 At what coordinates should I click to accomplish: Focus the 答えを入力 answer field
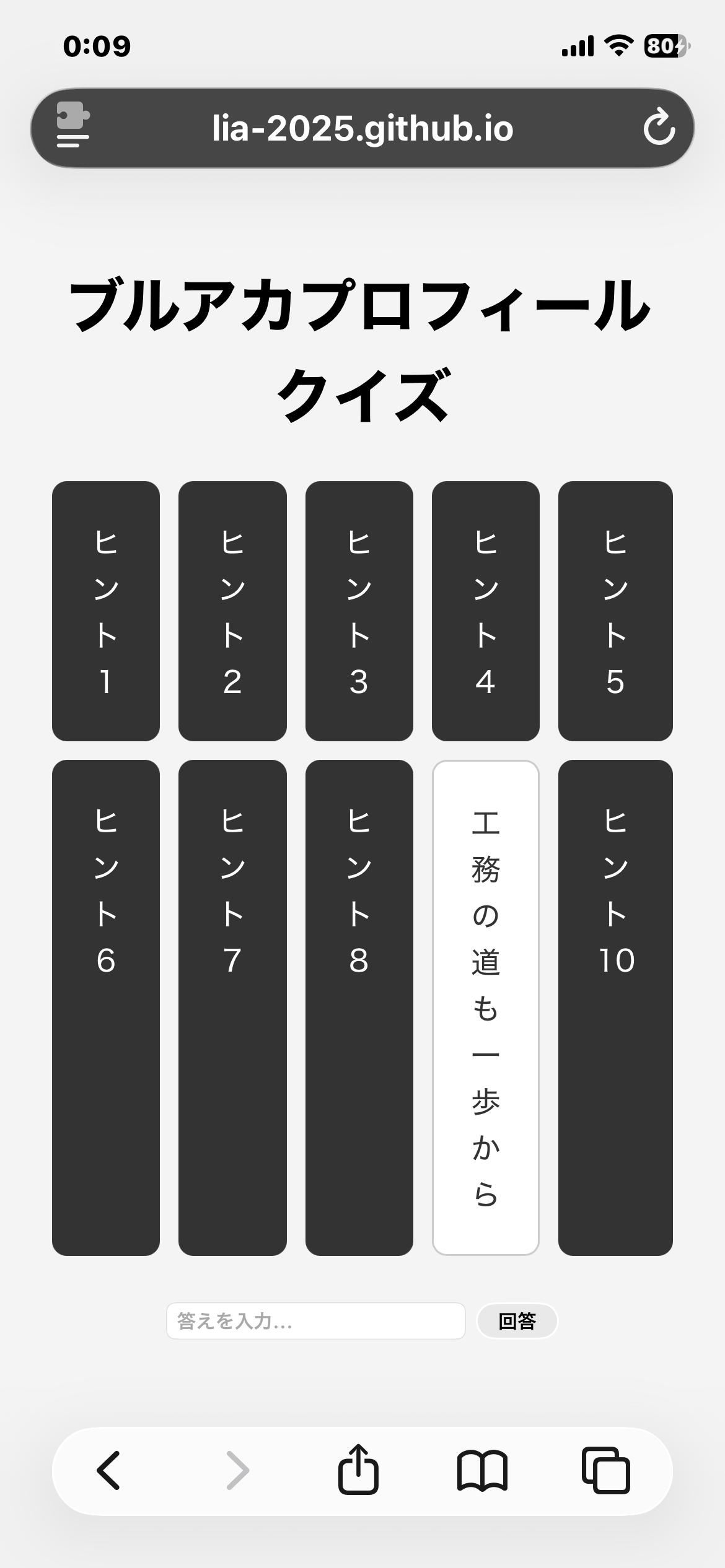click(x=315, y=1321)
